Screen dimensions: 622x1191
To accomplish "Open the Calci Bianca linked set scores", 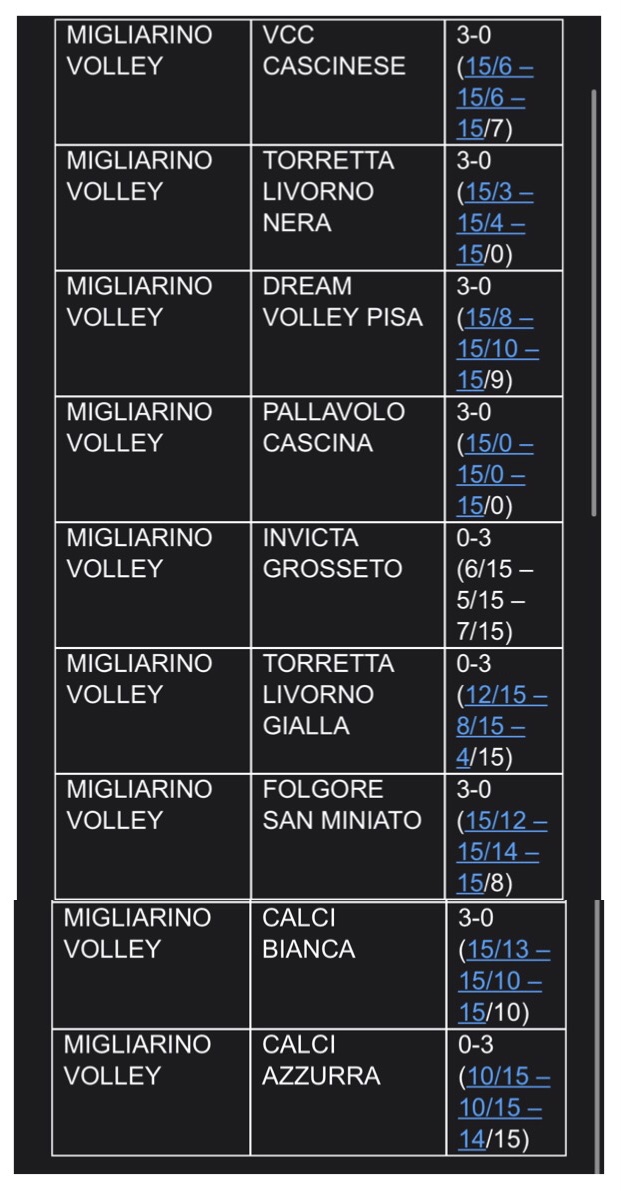I will 504,981.
